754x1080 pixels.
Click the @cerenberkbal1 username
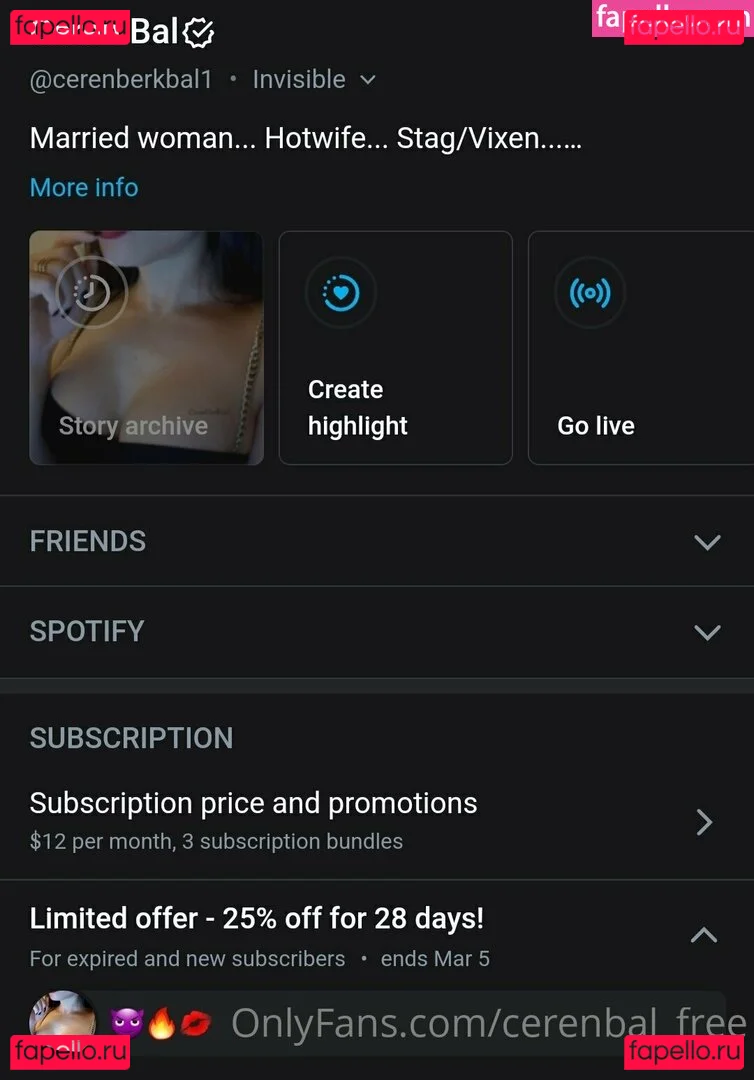(121, 80)
